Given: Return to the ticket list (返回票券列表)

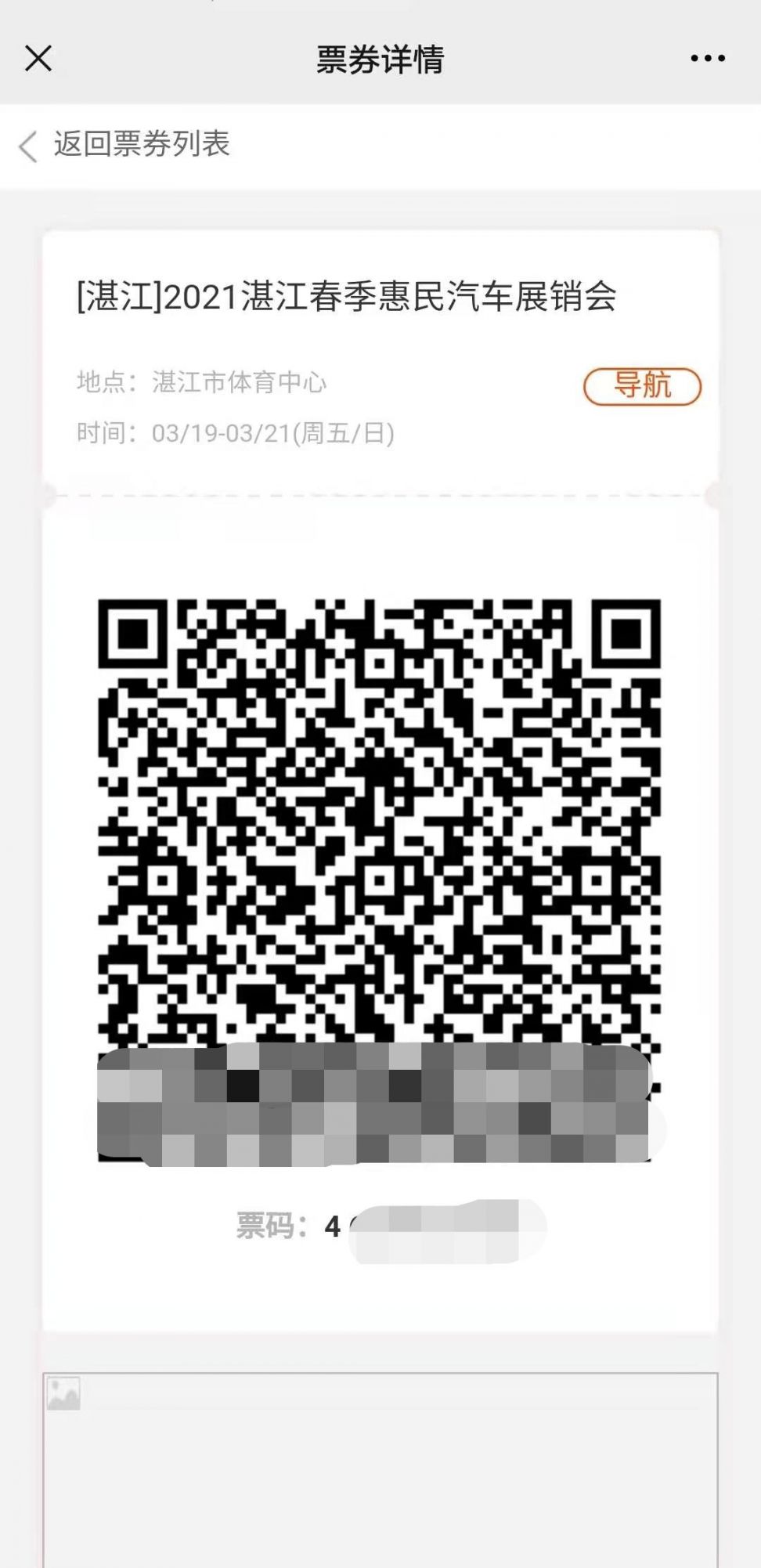Looking at the screenshot, I should [x=125, y=145].
